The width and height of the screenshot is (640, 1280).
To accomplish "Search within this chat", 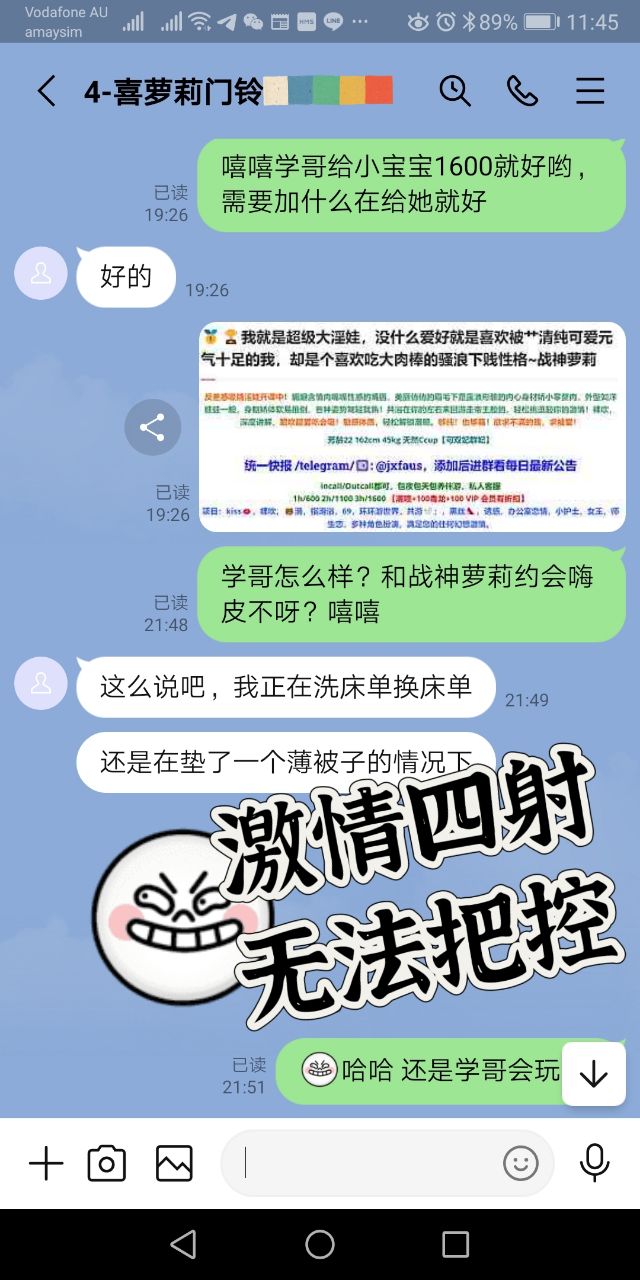I will click(455, 91).
